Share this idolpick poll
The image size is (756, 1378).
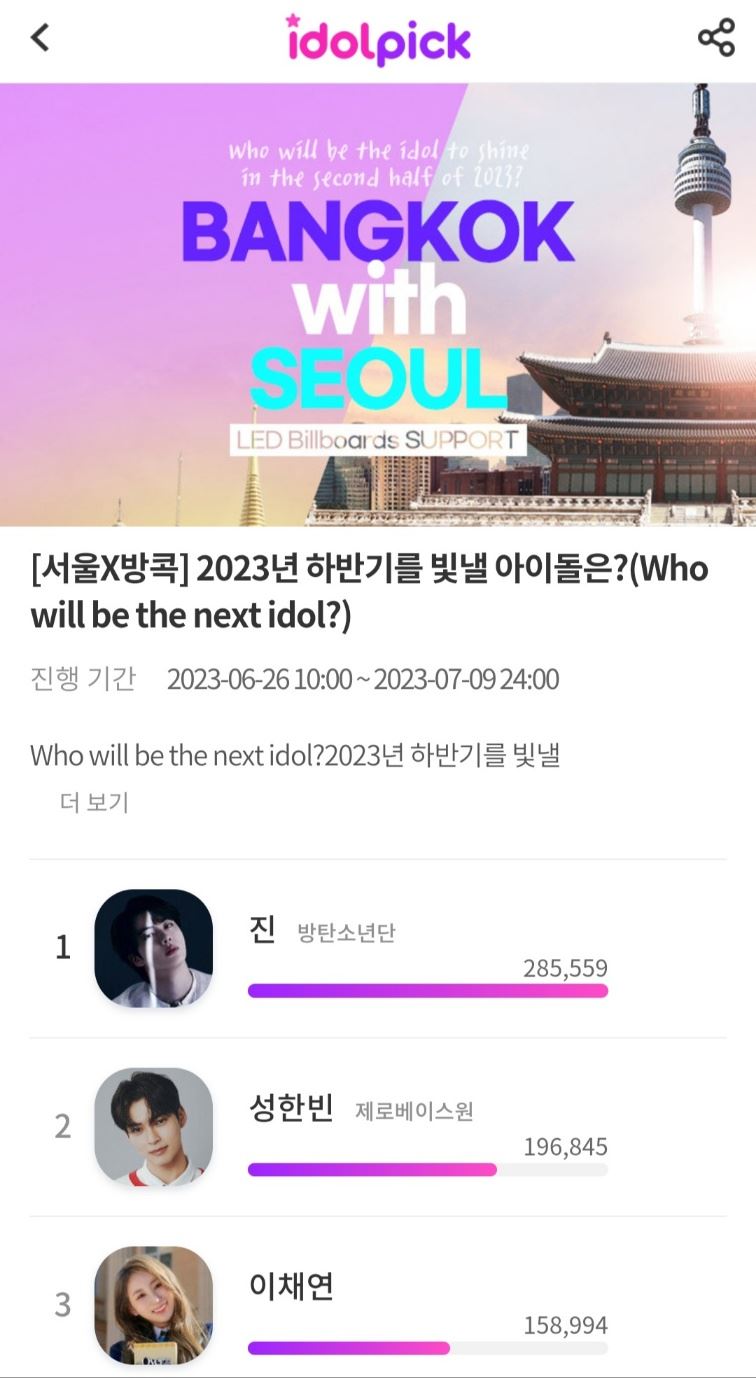pyautogui.click(x=716, y=38)
